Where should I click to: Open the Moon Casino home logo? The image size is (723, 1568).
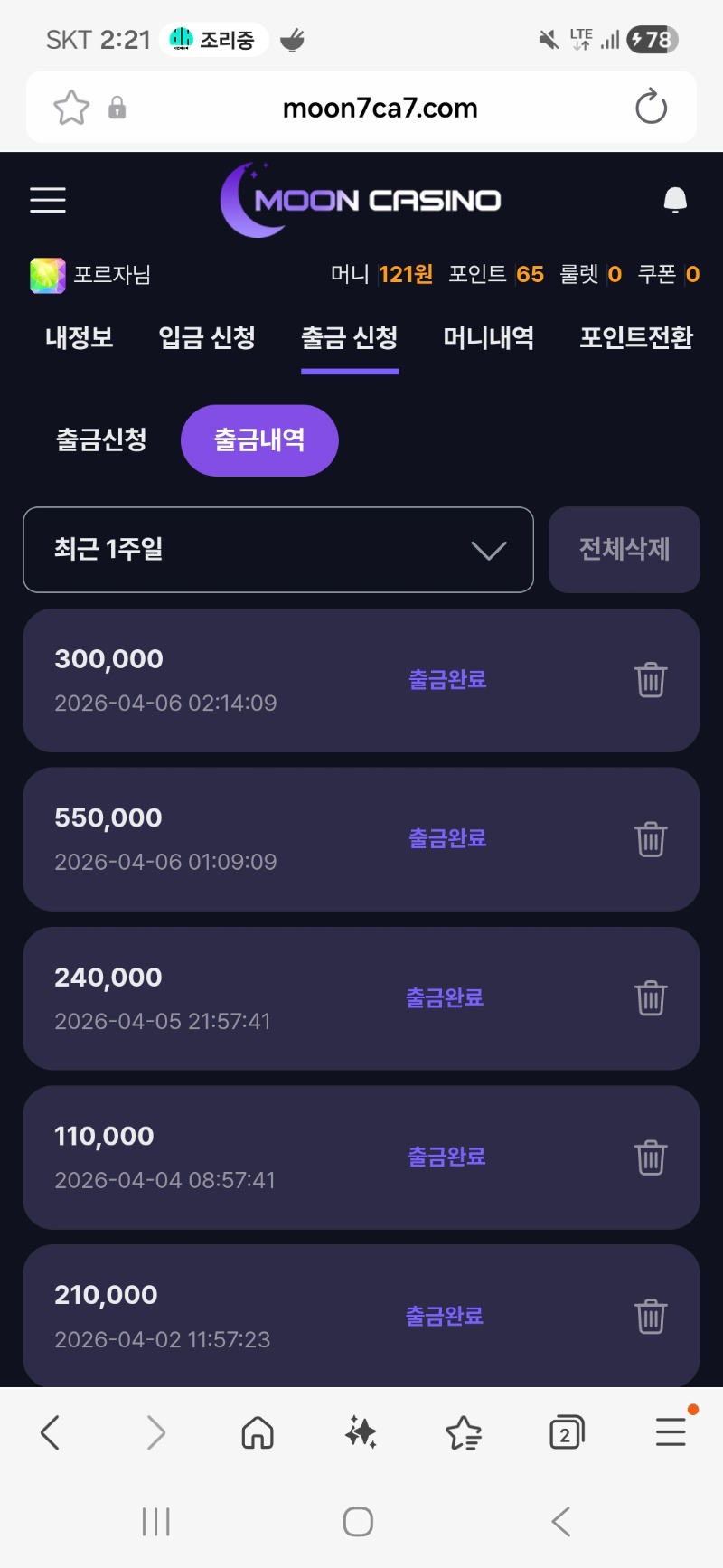[x=361, y=200]
